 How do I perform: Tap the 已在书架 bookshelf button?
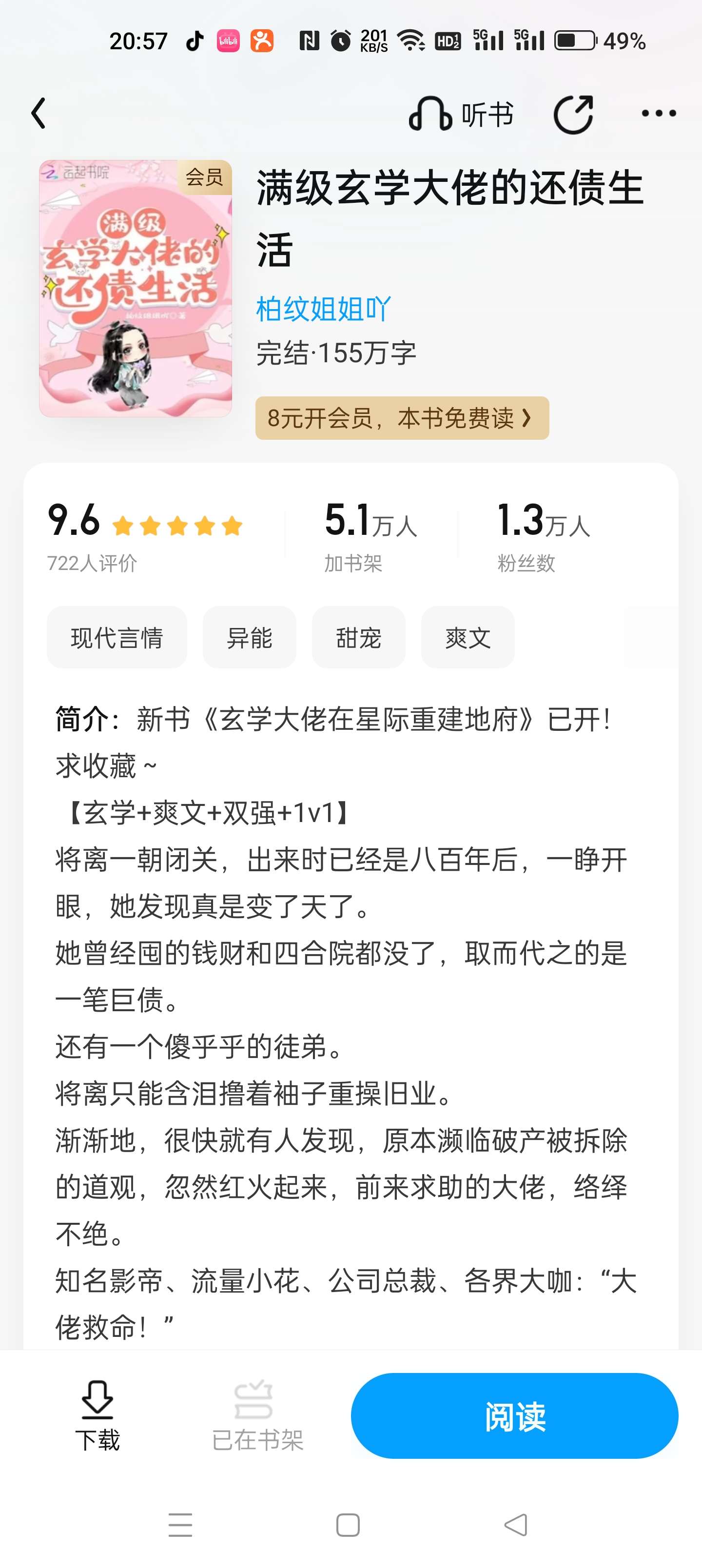pyautogui.click(x=257, y=1416)
